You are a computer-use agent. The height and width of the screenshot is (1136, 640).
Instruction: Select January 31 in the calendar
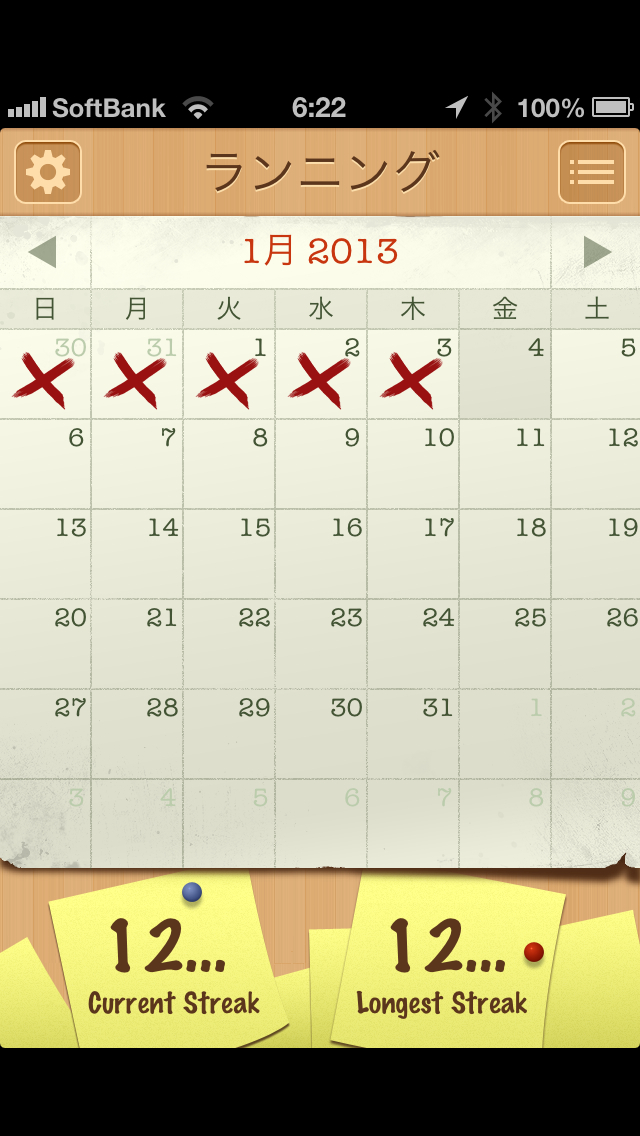413,734
